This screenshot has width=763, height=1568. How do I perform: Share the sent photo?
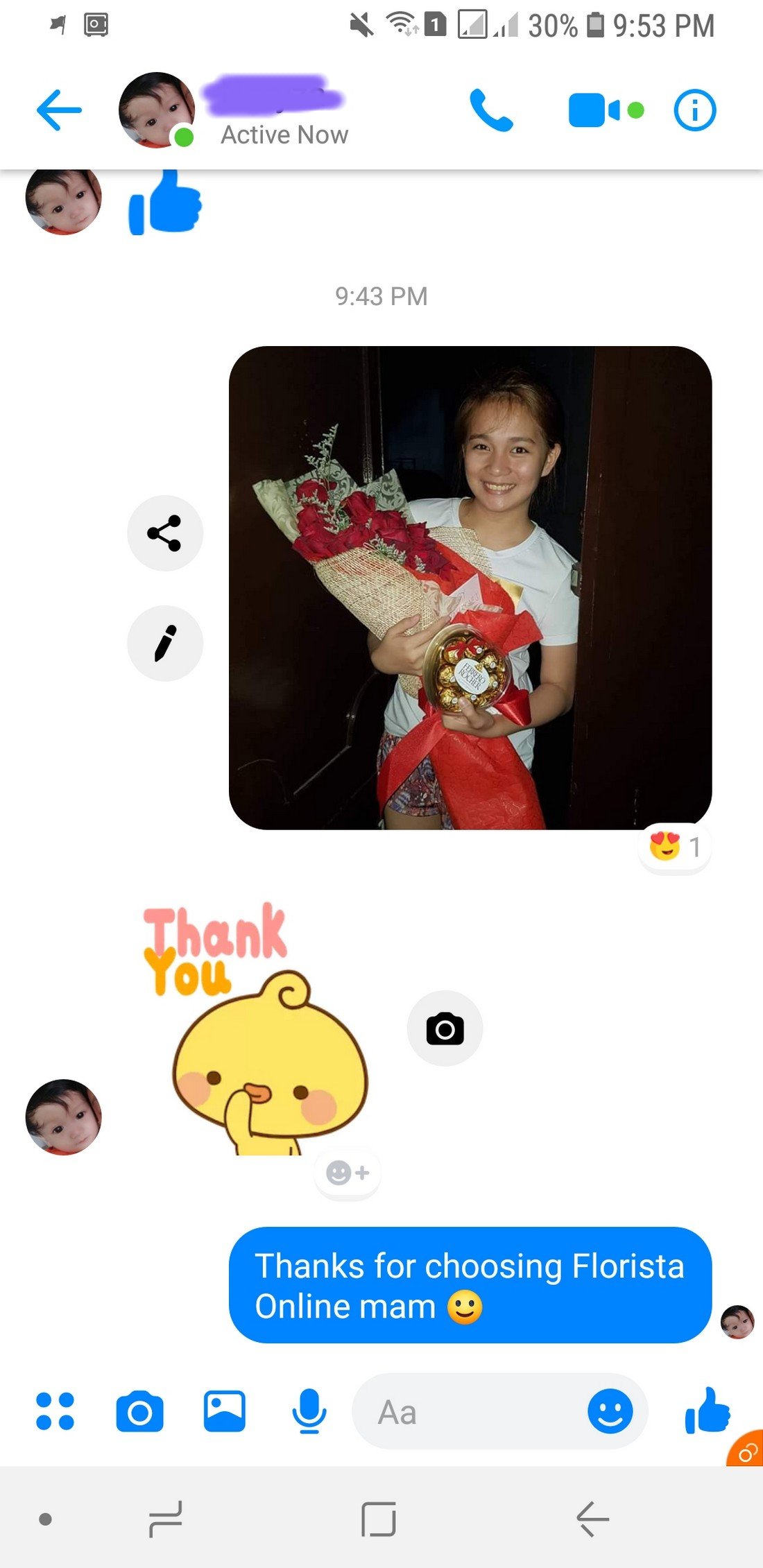[x=164, y=533]
